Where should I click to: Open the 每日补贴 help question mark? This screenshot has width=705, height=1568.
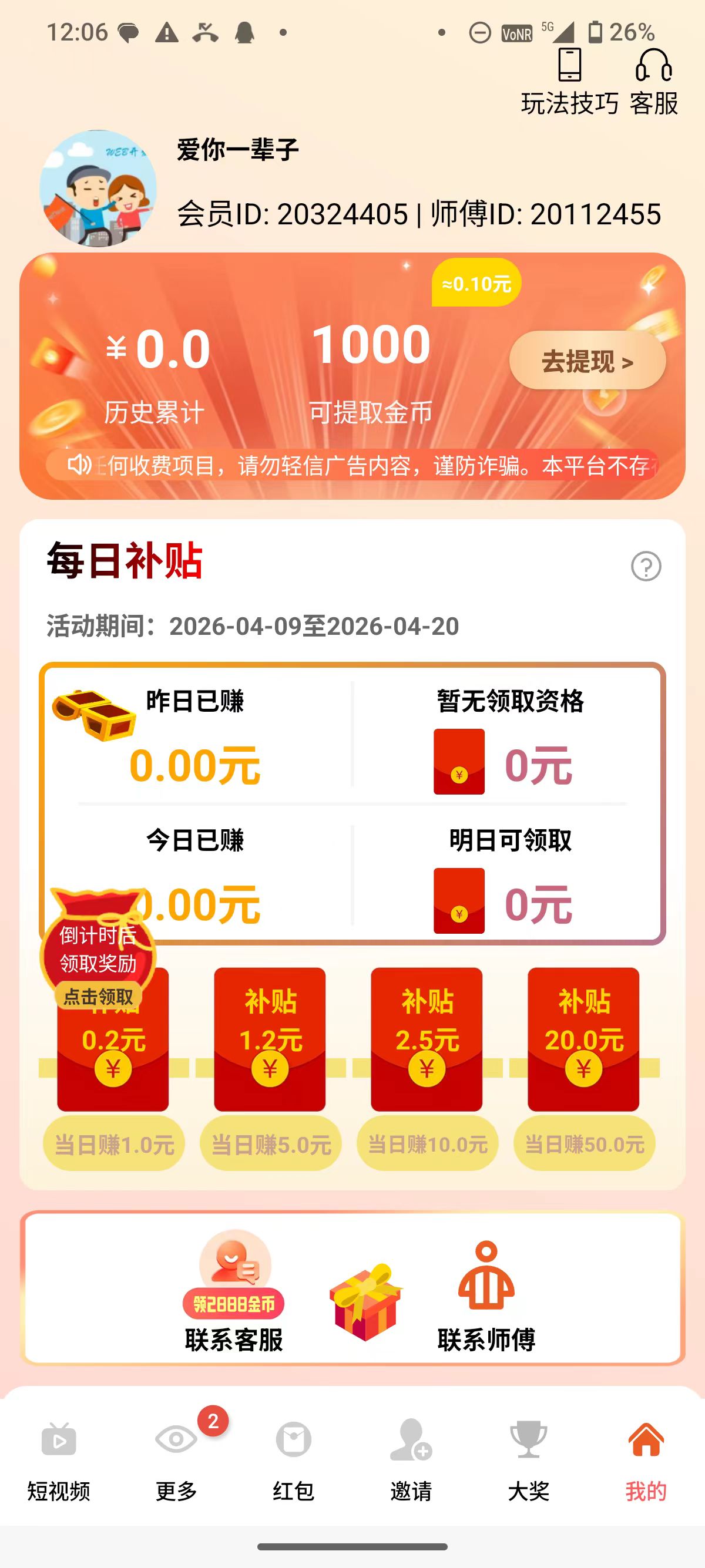tap(645, 566)
